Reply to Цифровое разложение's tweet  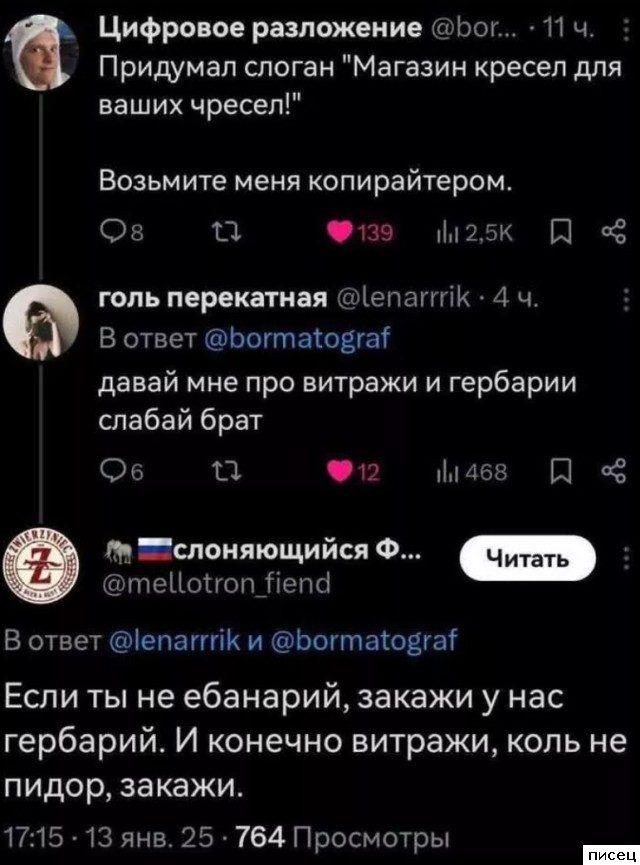coord(109,236)
